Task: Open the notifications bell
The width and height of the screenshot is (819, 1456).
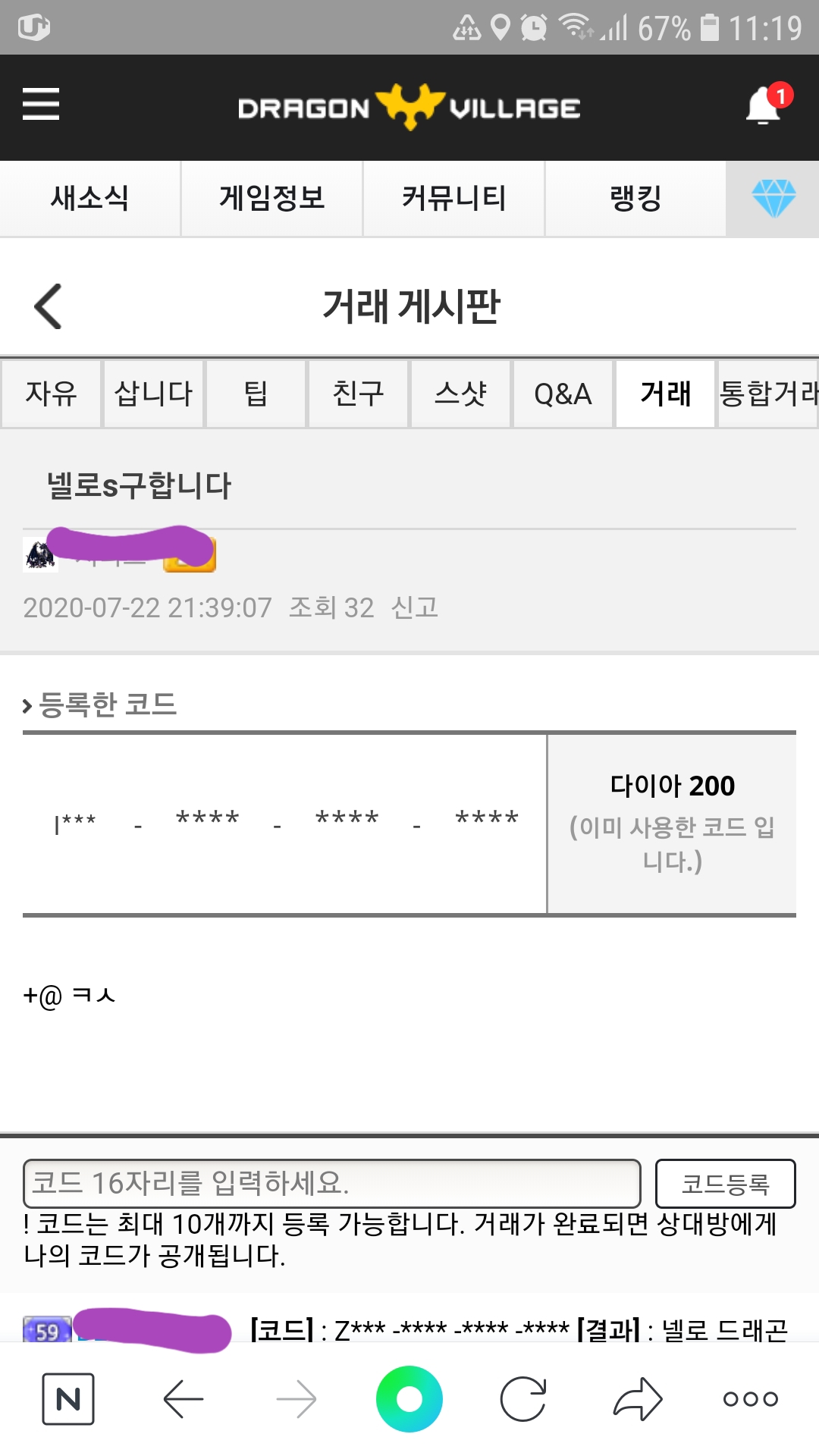Action: click(764, 106)
